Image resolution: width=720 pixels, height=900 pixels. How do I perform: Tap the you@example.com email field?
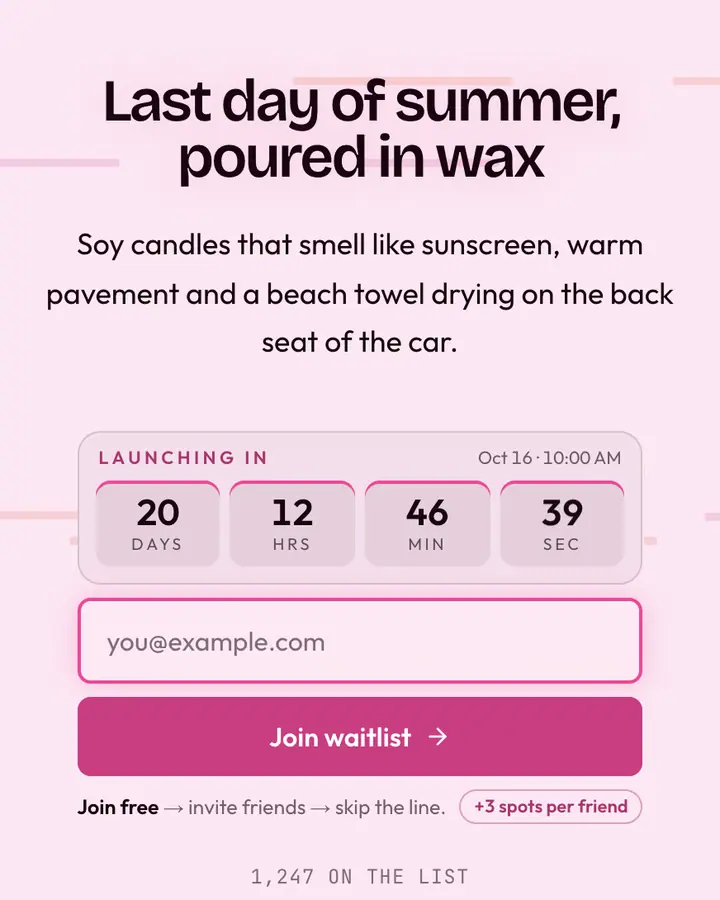pyautogui.click(x=359, y=641)
